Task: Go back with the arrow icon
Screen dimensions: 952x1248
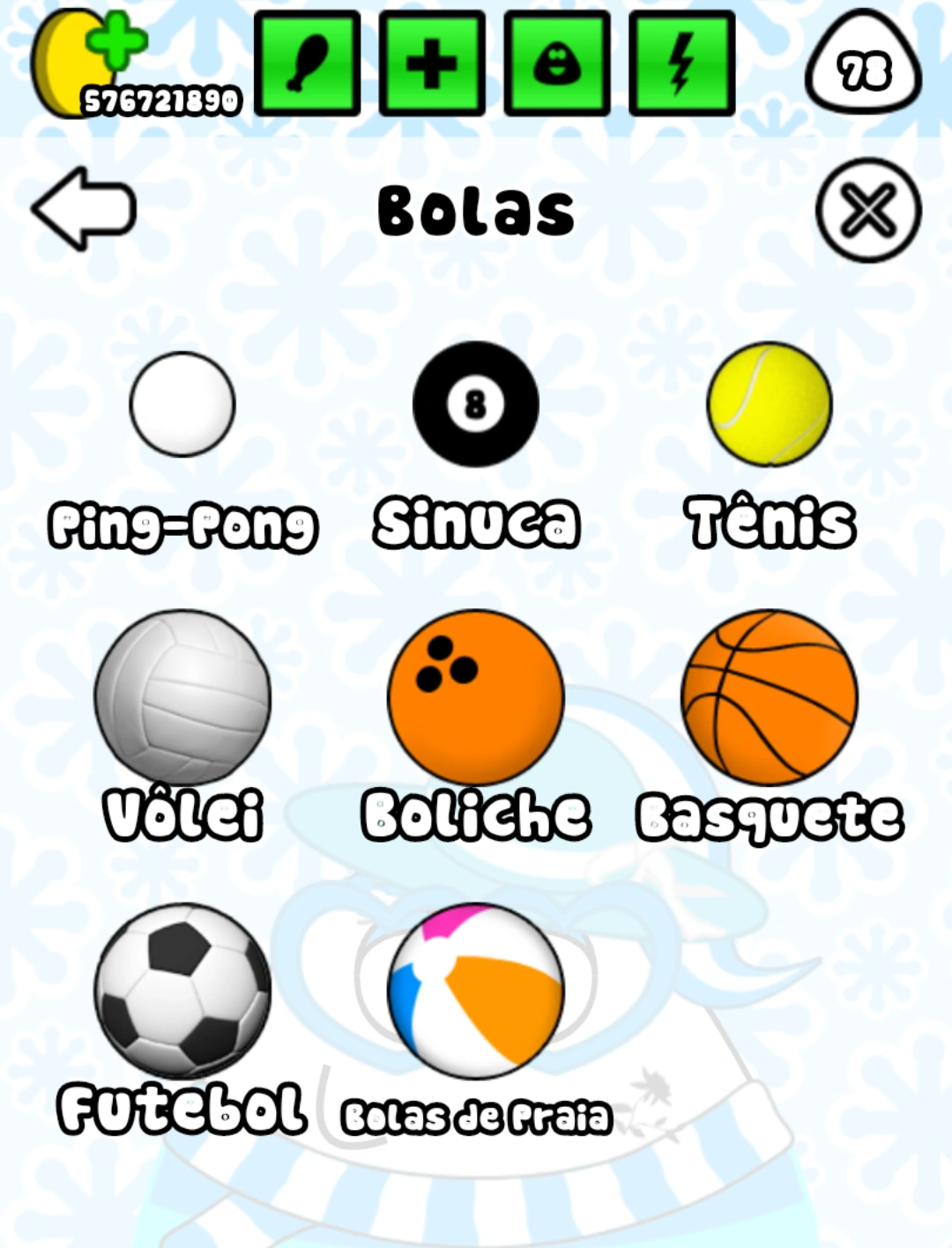Action: pos(84,209)
